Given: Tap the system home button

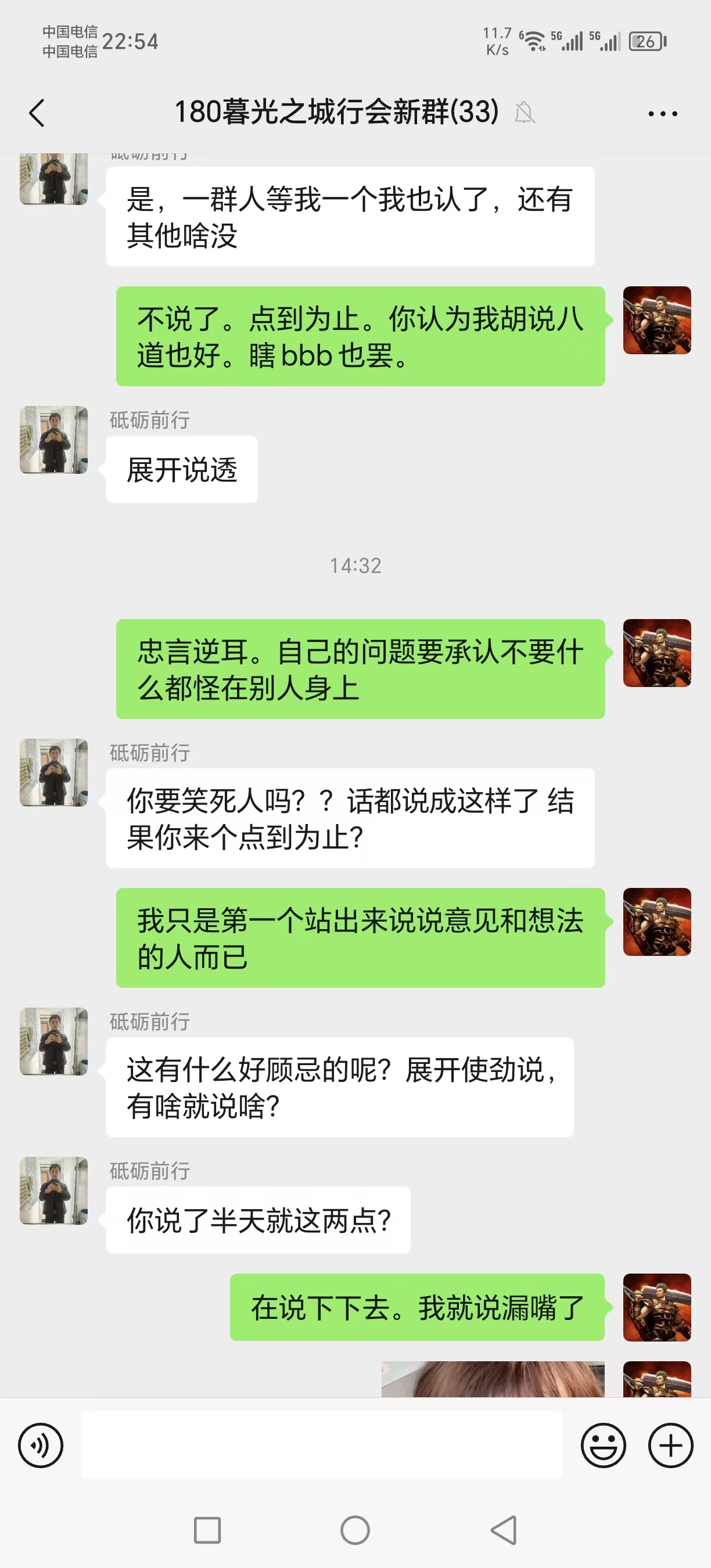Looking at the screenshot, I should [x=355, y=1530].
